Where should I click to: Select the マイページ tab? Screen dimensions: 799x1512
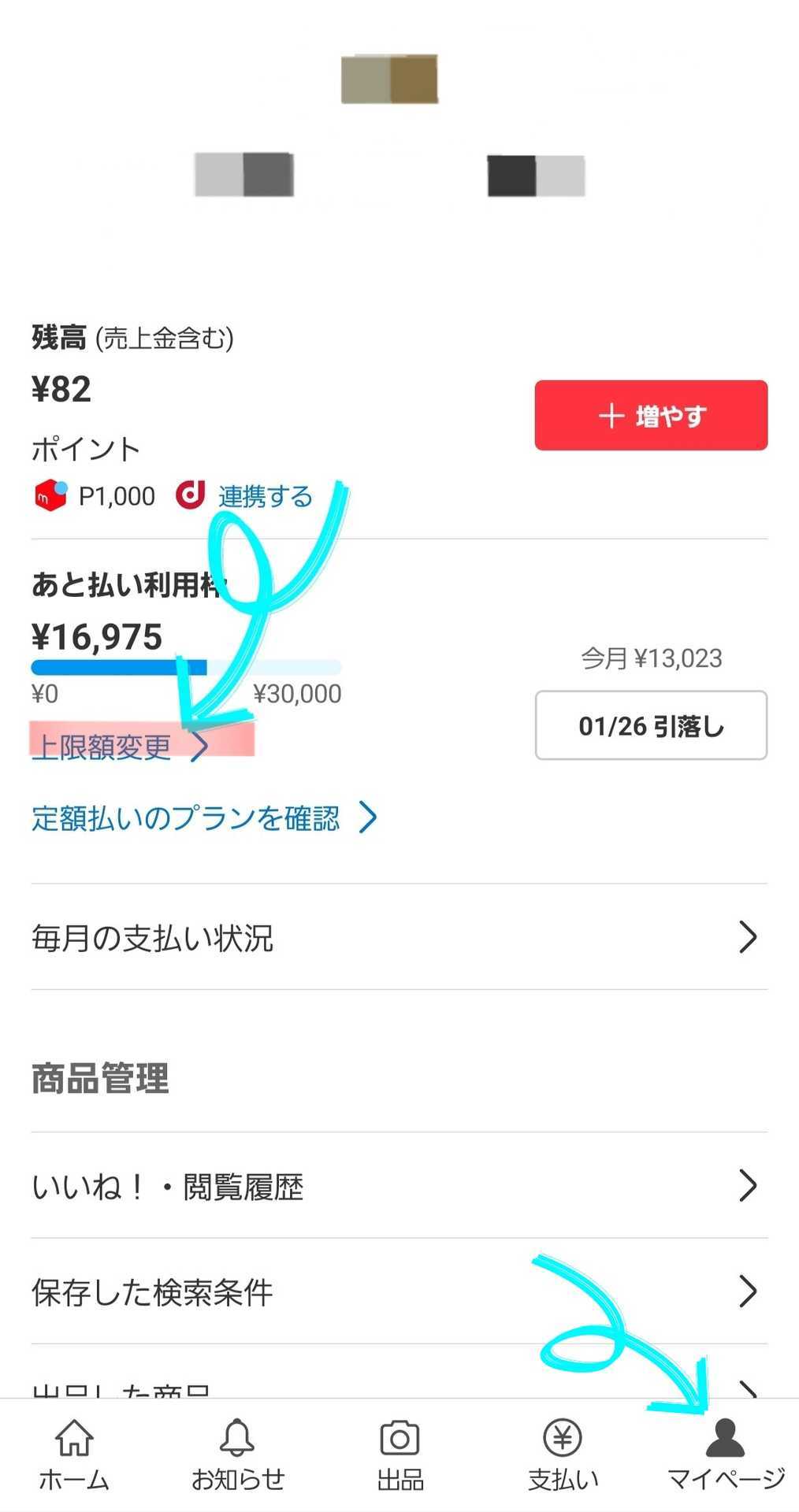(725, 1455)
